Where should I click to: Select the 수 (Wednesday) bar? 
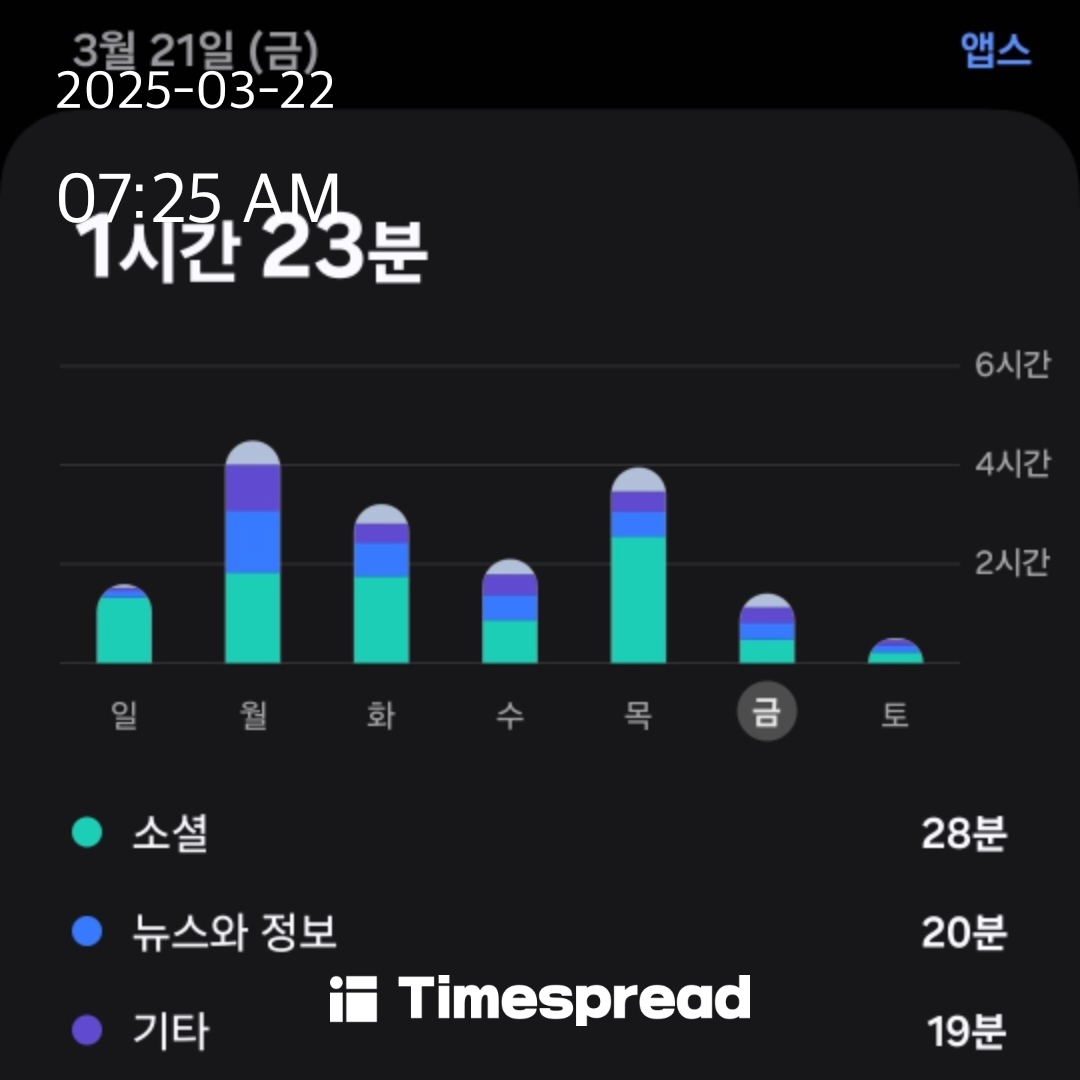pyautogui.click(x=510, y=611)
